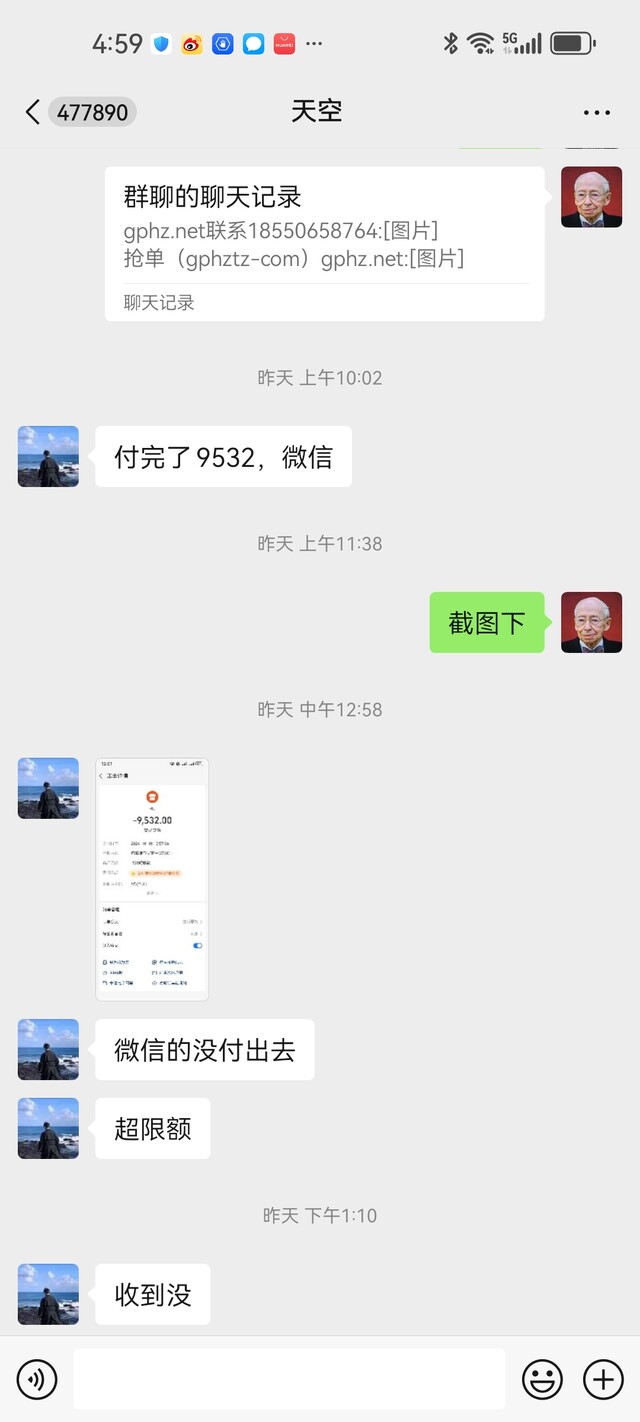Image resolution: width=640 pixels, height=1422 pixels.
Task: Open avatar beside 付完了9532 message
Action: tap(48, 456)
